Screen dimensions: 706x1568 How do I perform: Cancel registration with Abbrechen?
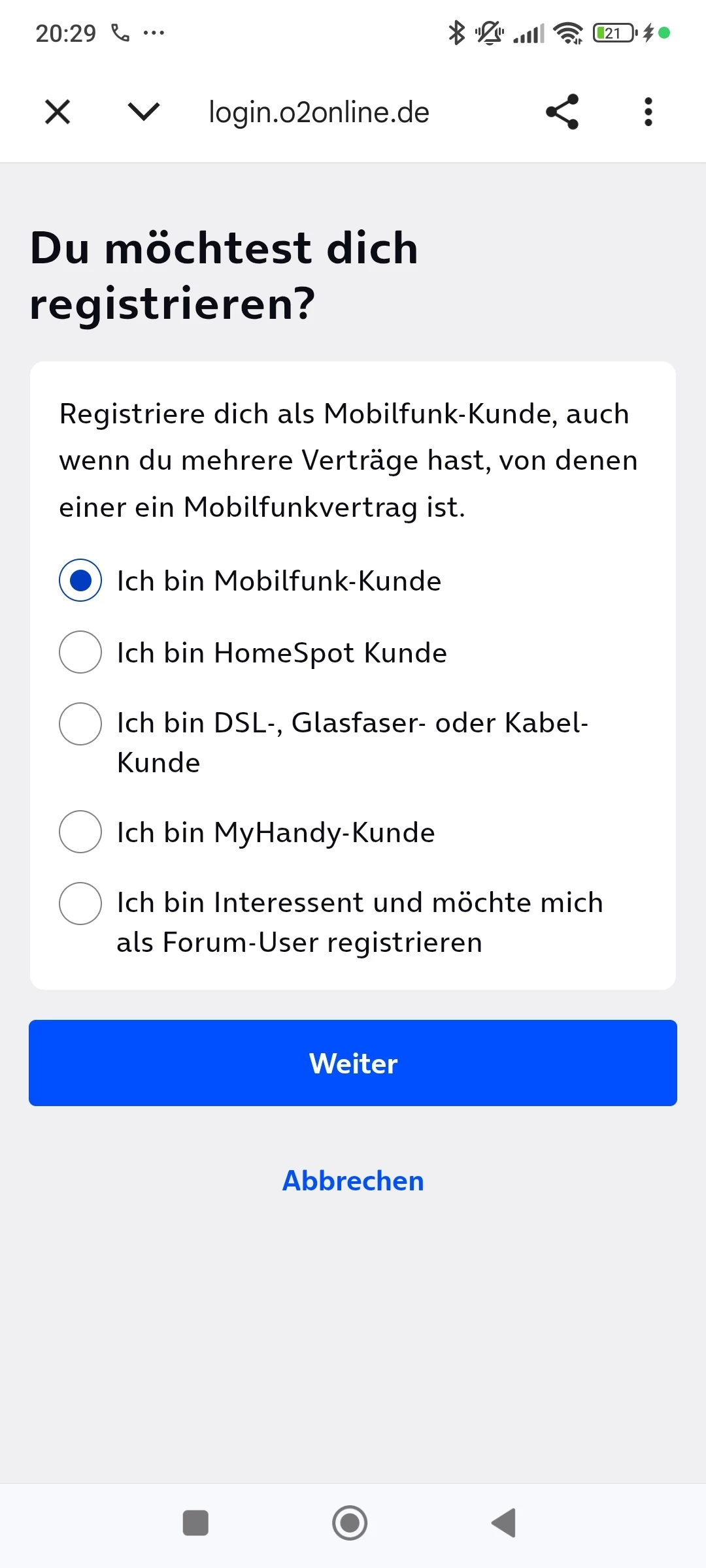click(353, 1181)
